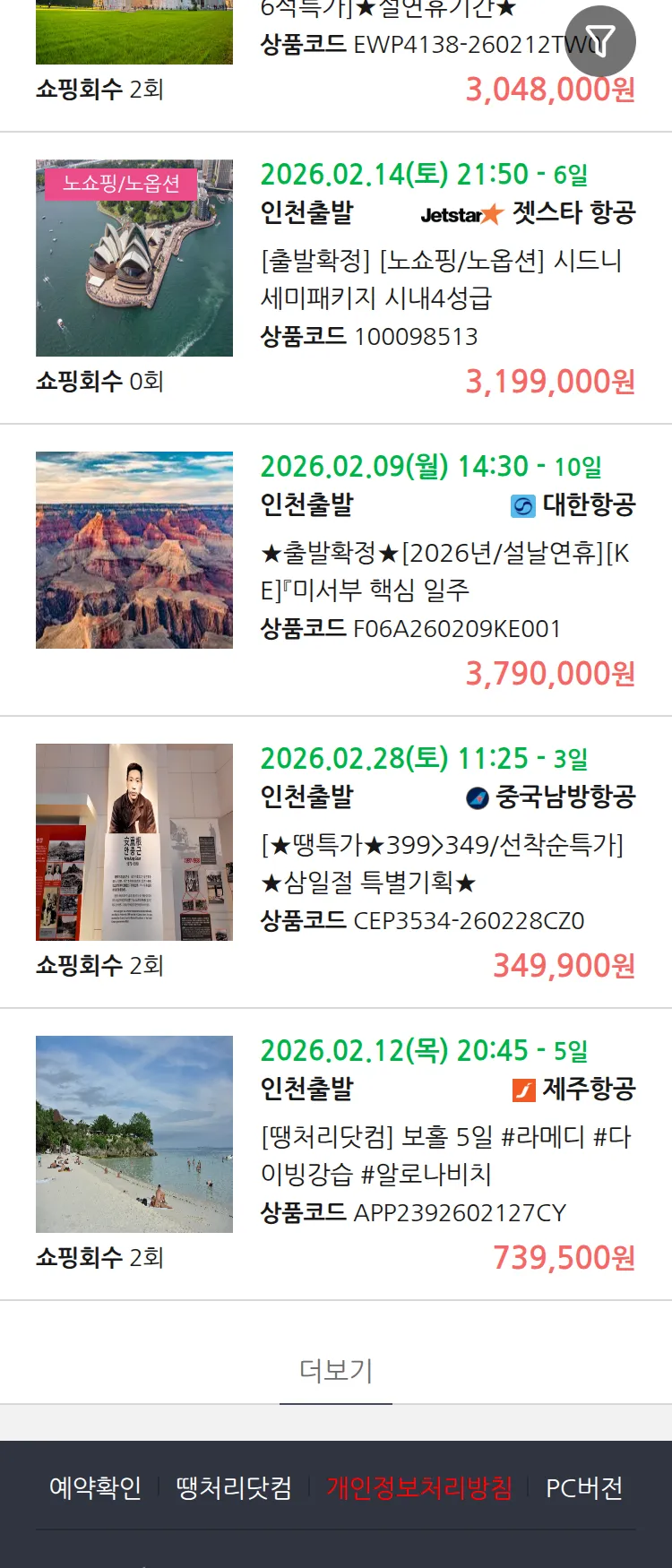
Task: Open the floating filter button
Action: [600, 41]
